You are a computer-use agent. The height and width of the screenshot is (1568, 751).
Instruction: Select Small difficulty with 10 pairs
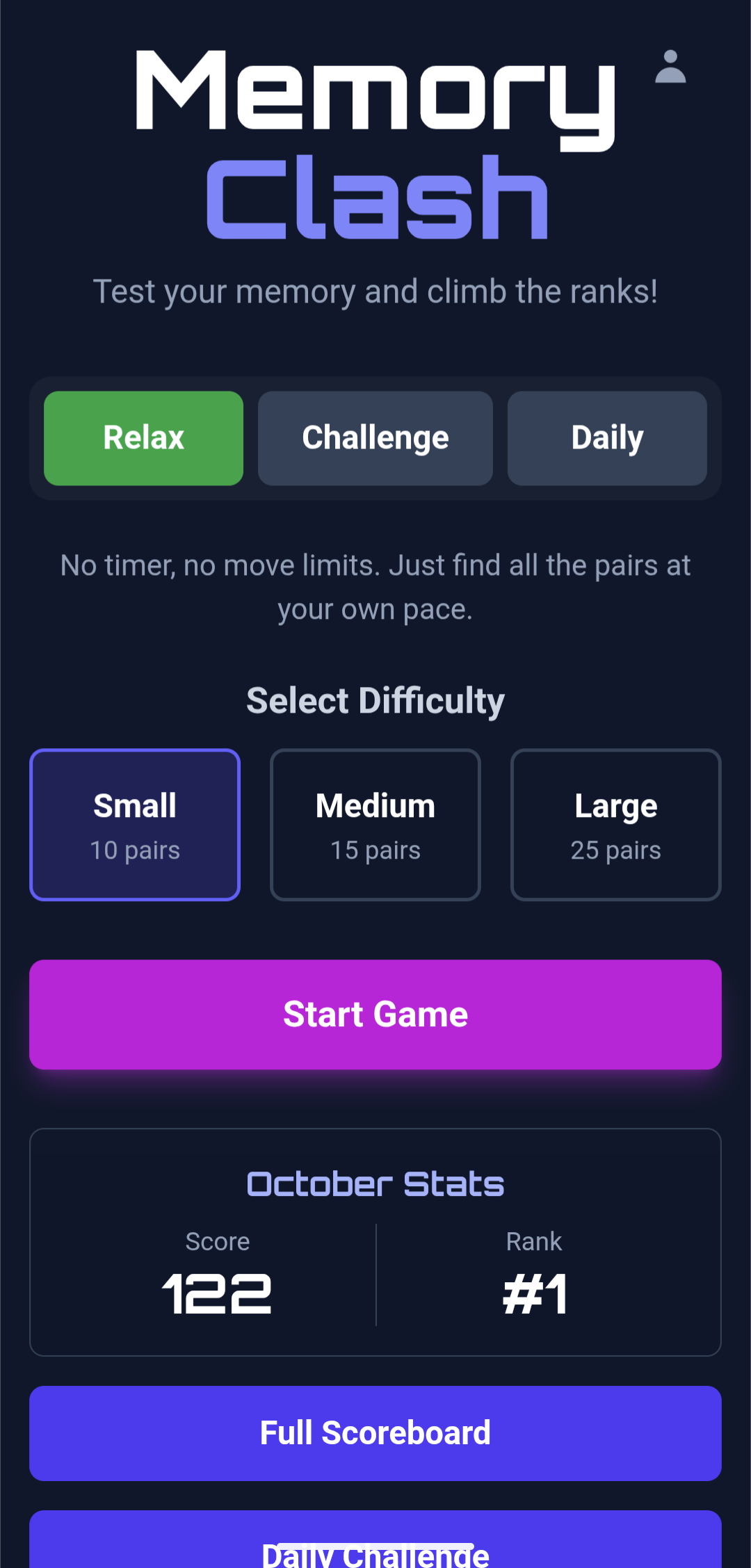tap(134, 824)
